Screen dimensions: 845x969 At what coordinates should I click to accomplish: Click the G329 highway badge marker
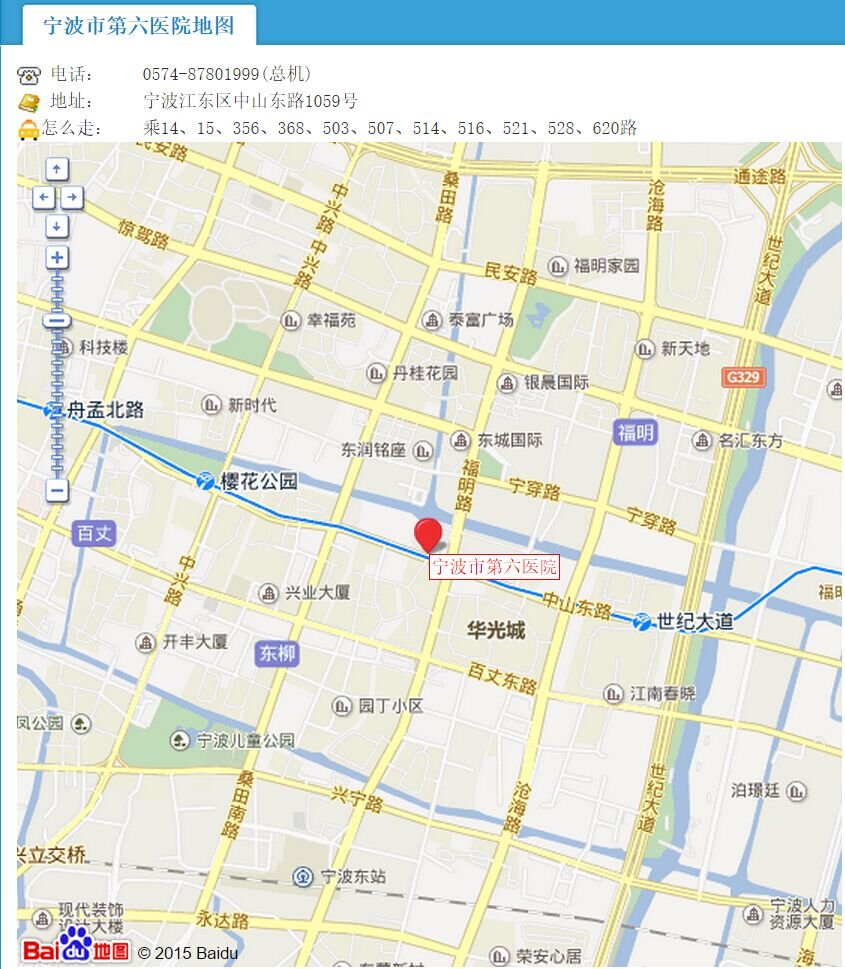(744, 377)
